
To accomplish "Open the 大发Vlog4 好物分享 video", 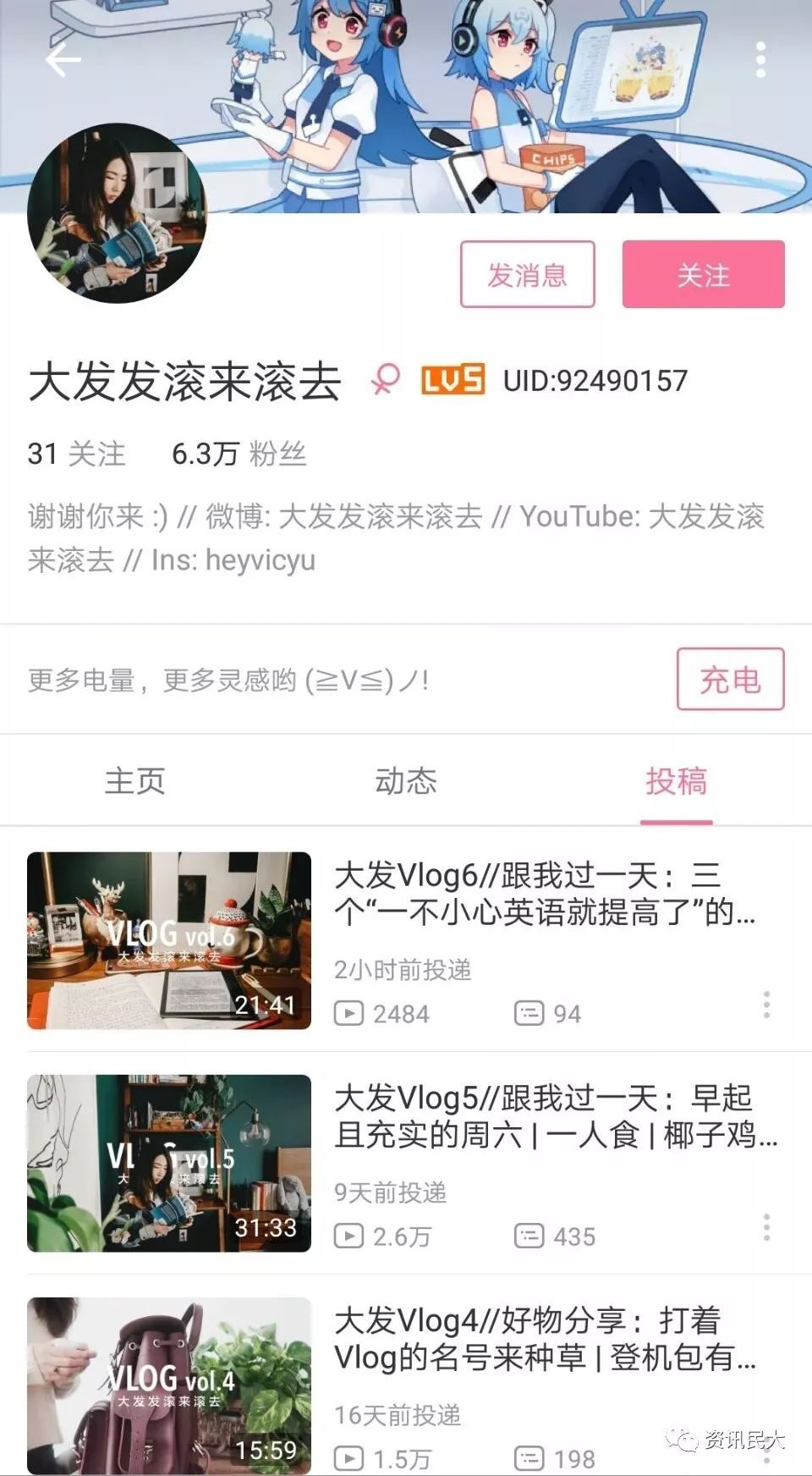I will pos(543,1339).
